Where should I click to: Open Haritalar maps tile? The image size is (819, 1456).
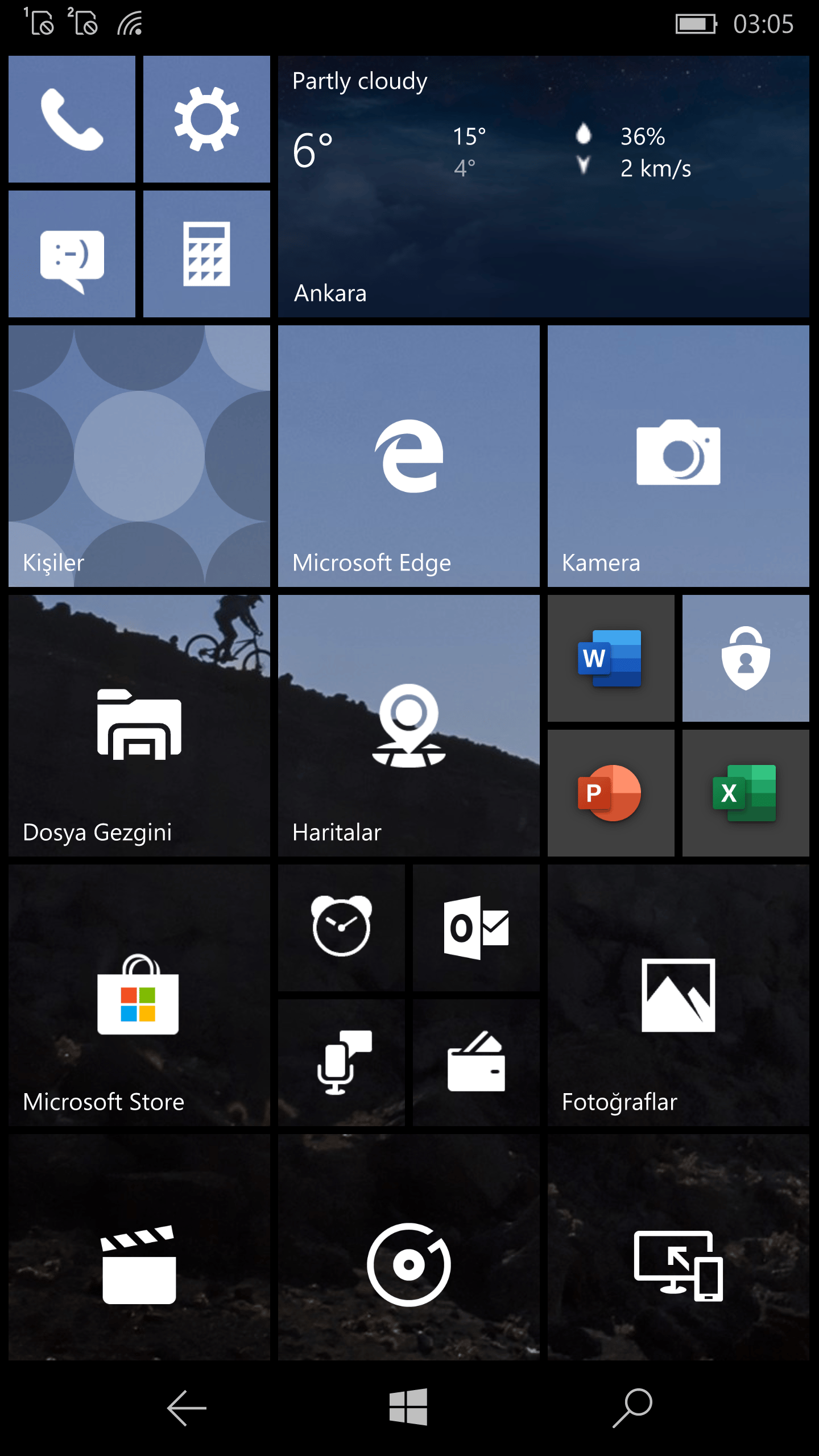(x=409, y=726)
